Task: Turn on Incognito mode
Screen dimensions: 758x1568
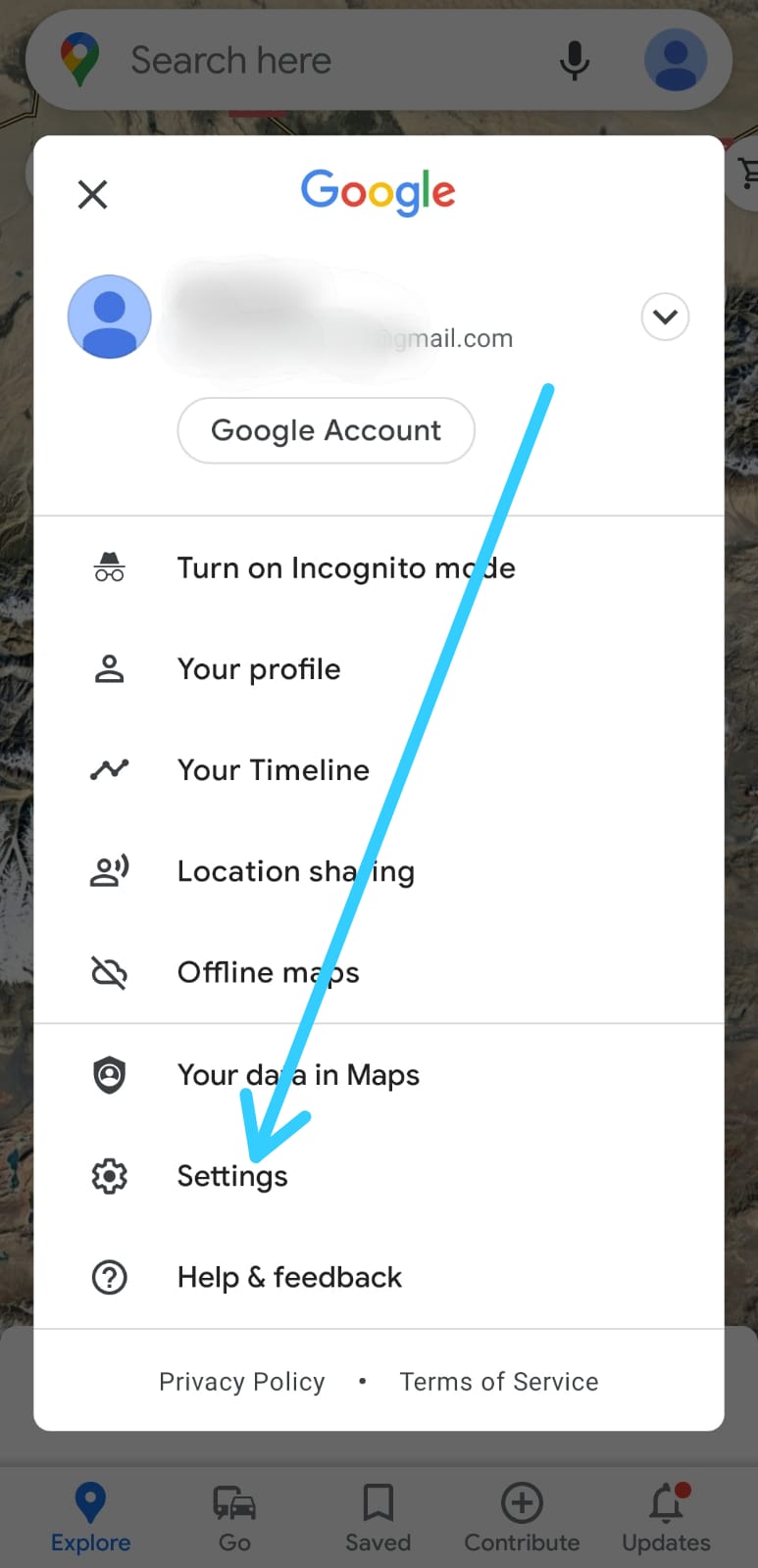Action: [379, 568]
